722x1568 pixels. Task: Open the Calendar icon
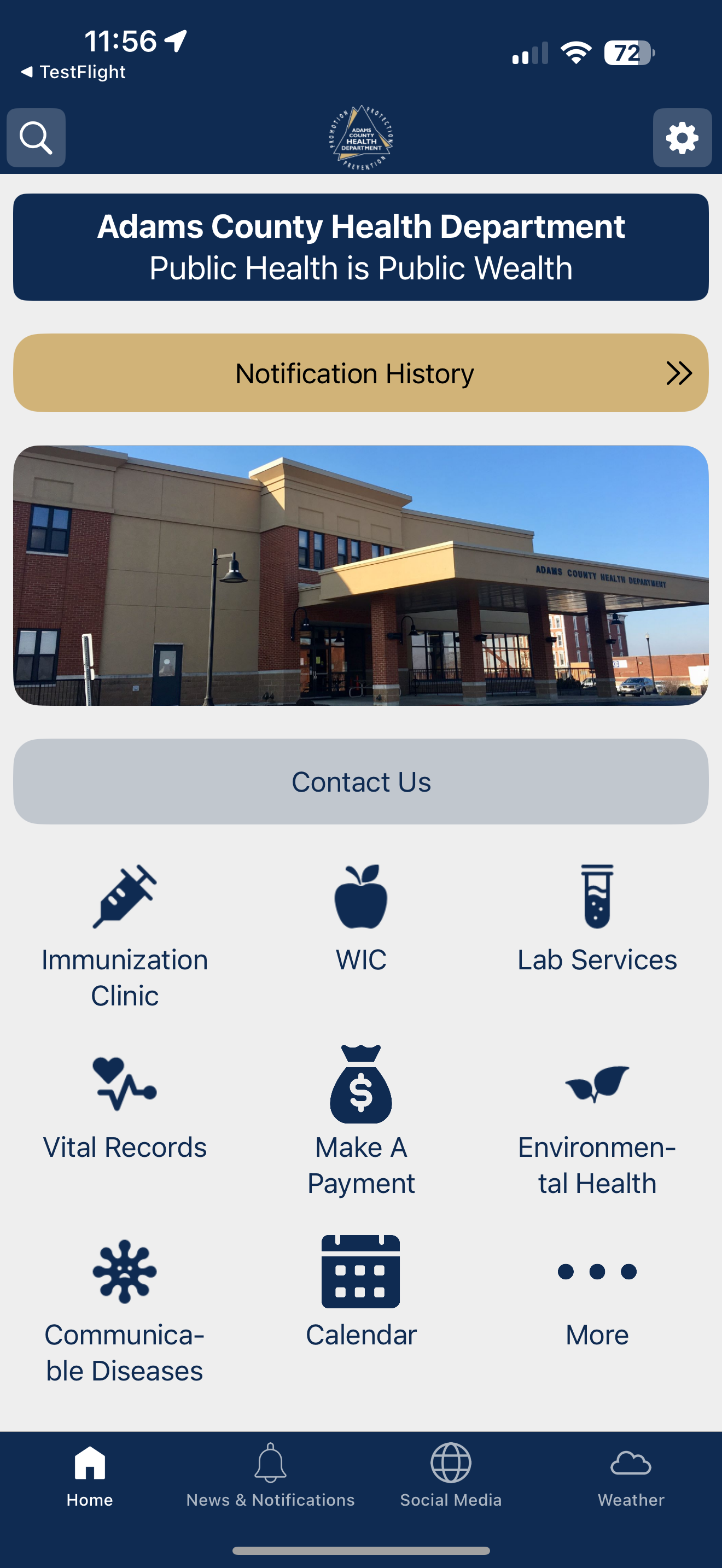pyautogui.click(x=361, y=1272)
